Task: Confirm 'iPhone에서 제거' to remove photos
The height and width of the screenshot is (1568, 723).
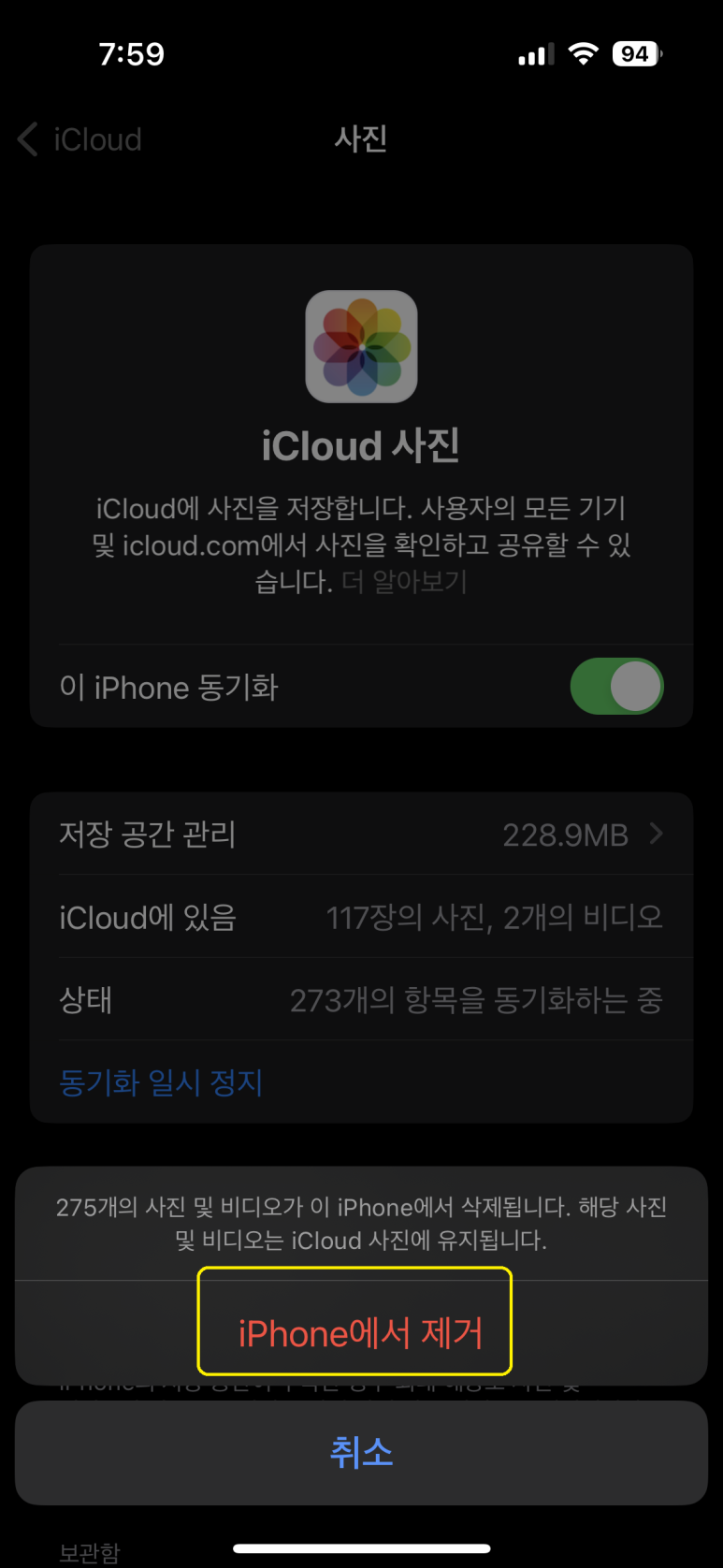Action: click(361, 1332)
